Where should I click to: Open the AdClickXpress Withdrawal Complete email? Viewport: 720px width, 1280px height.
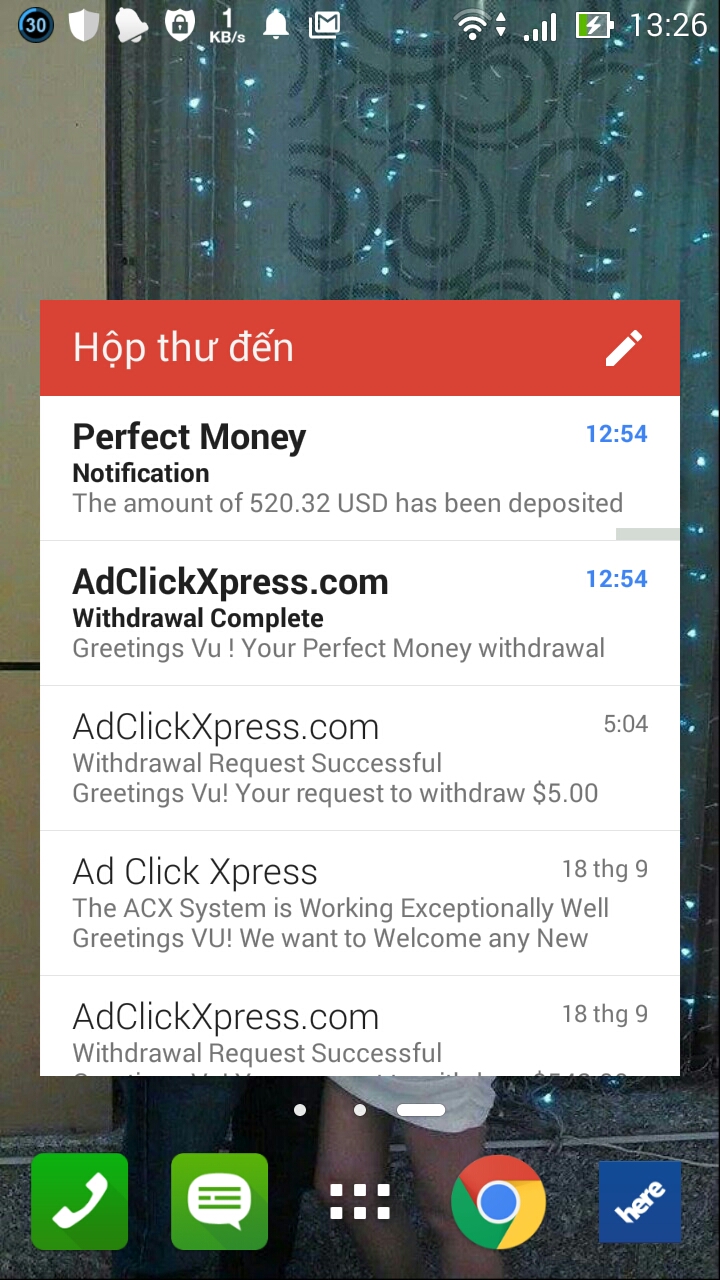tap(350, 613)
